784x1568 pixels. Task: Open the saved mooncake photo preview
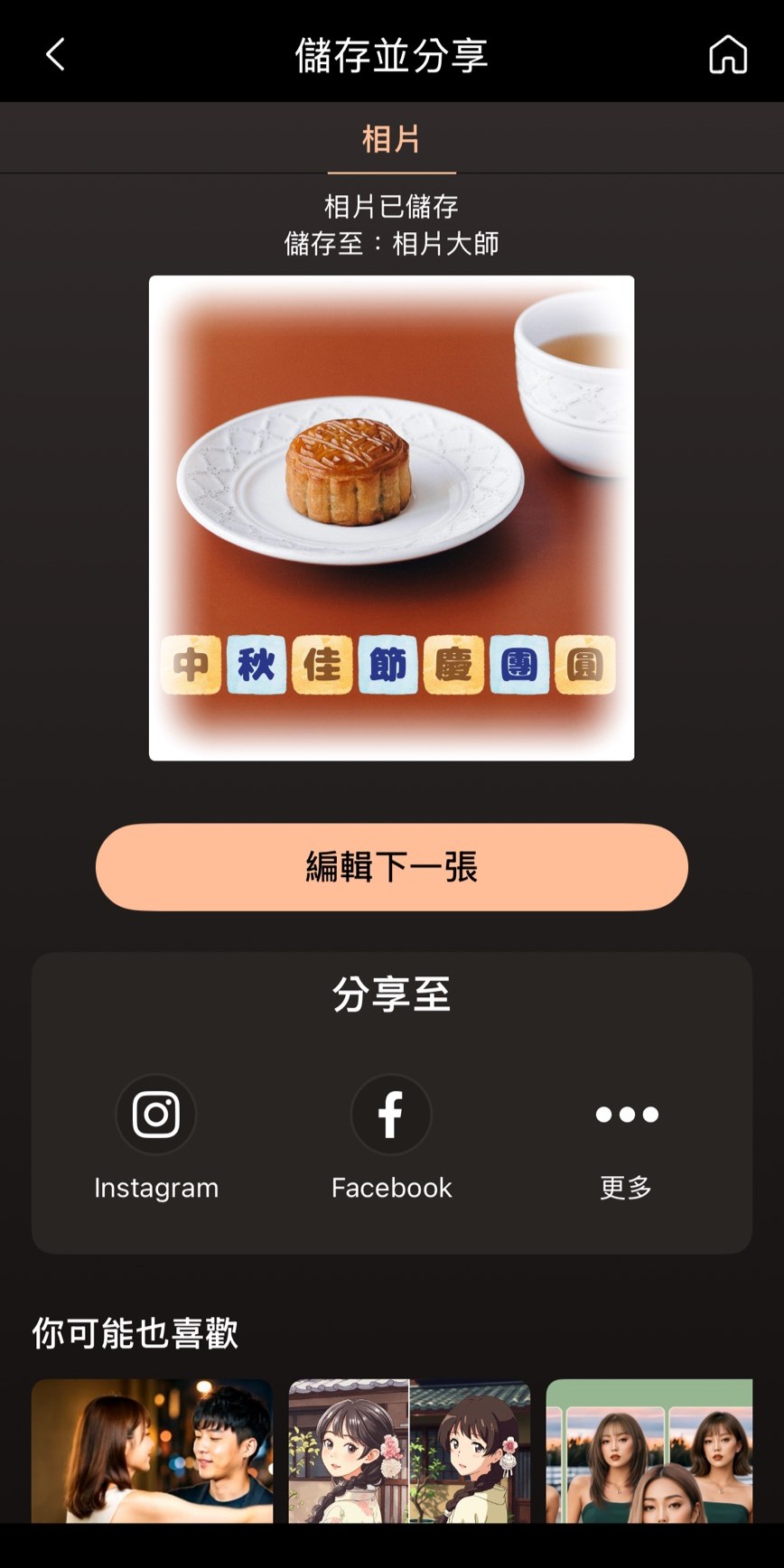[391, 517]
